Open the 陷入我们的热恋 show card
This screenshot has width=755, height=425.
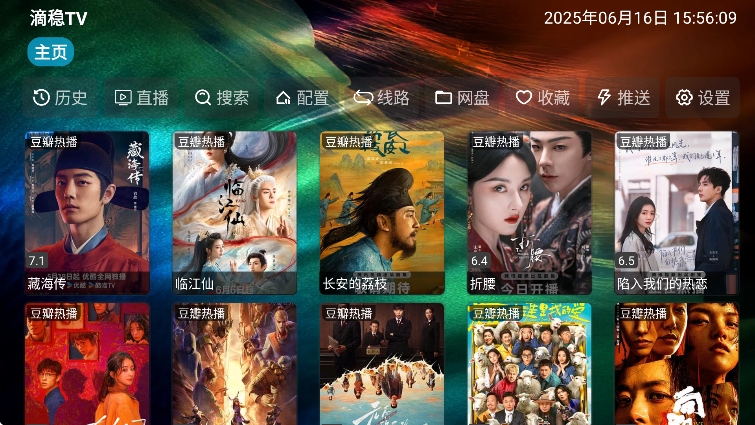[x=676, y=212]
